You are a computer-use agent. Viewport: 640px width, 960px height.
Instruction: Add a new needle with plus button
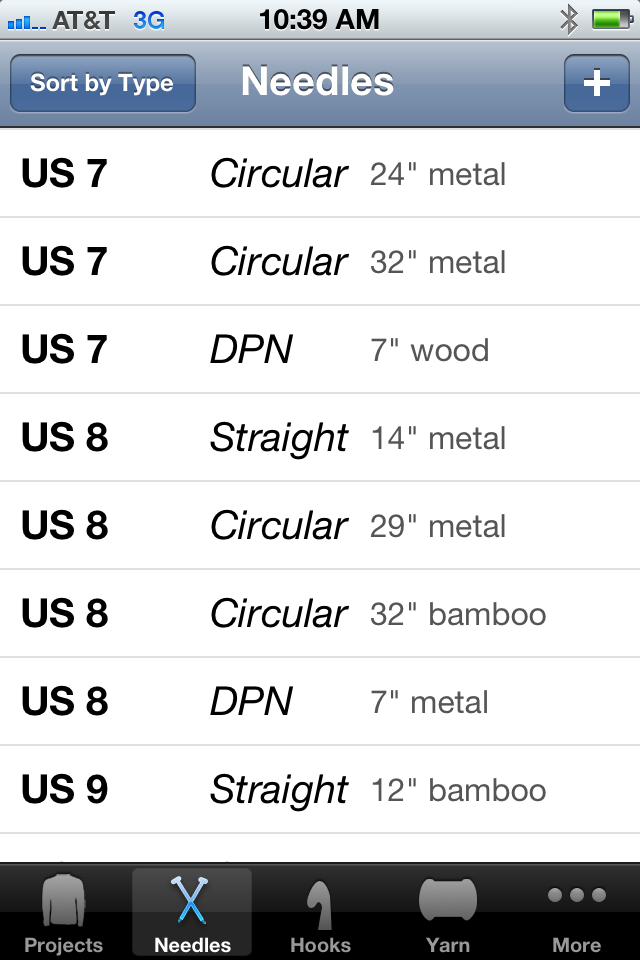pos(596,83)
